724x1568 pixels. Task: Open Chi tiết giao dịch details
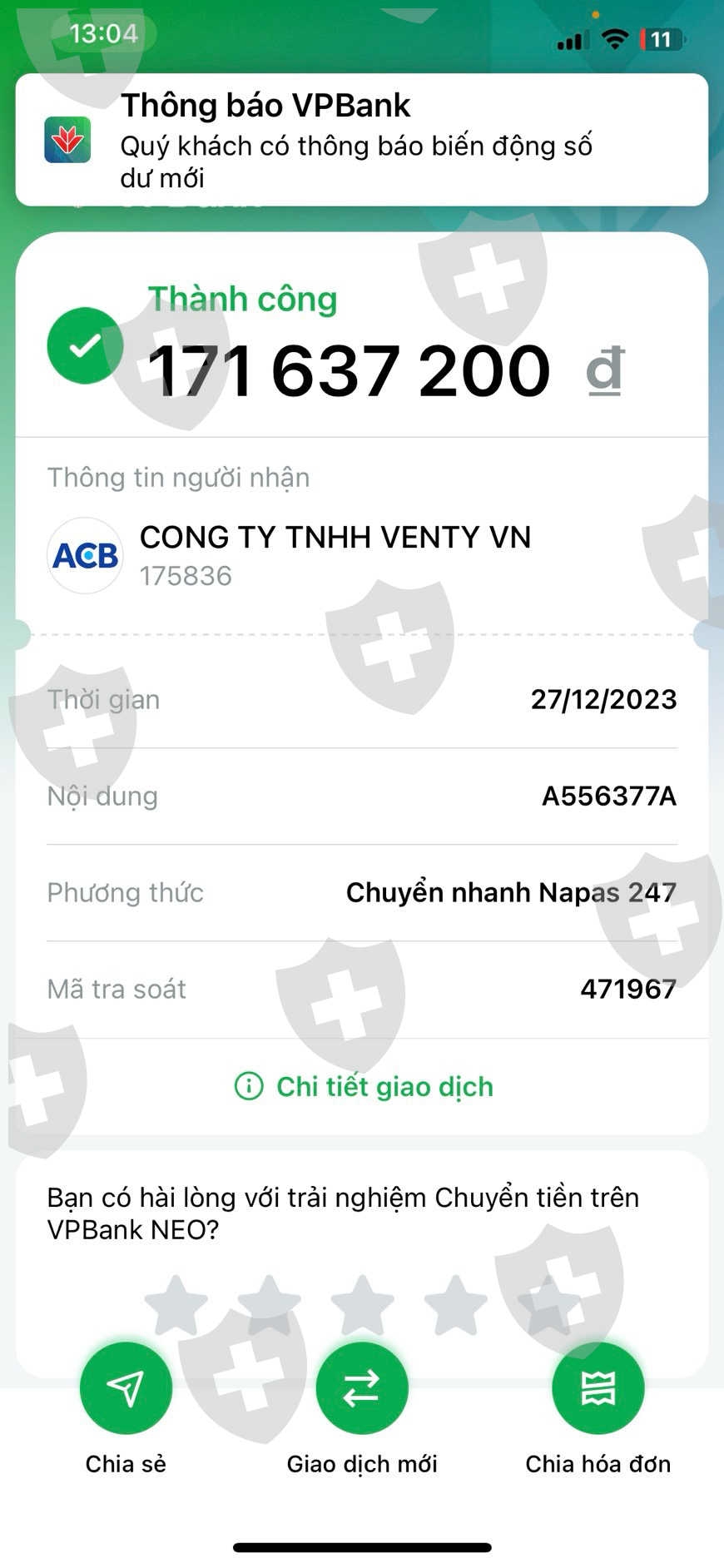click(x=364, y=1086)
